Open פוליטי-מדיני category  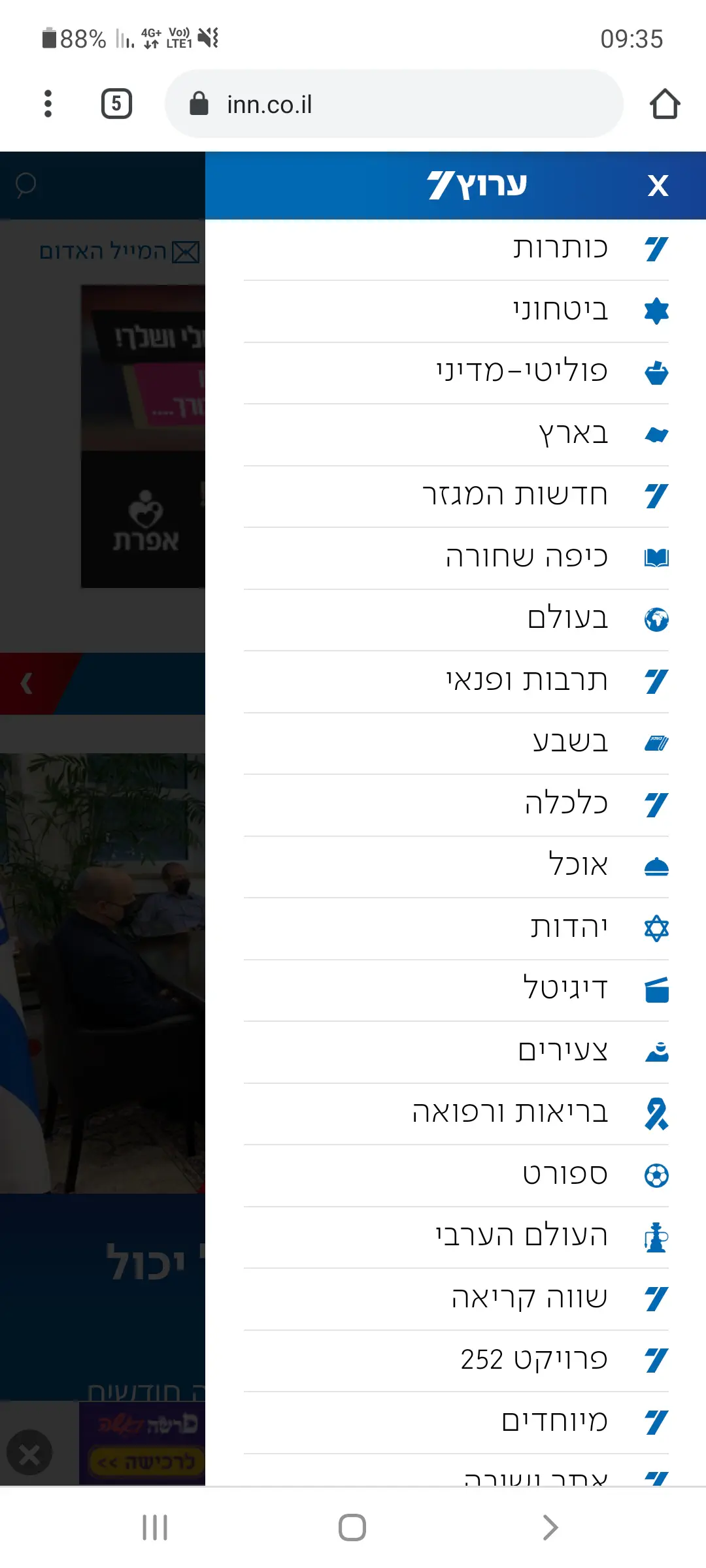[522, 372]
